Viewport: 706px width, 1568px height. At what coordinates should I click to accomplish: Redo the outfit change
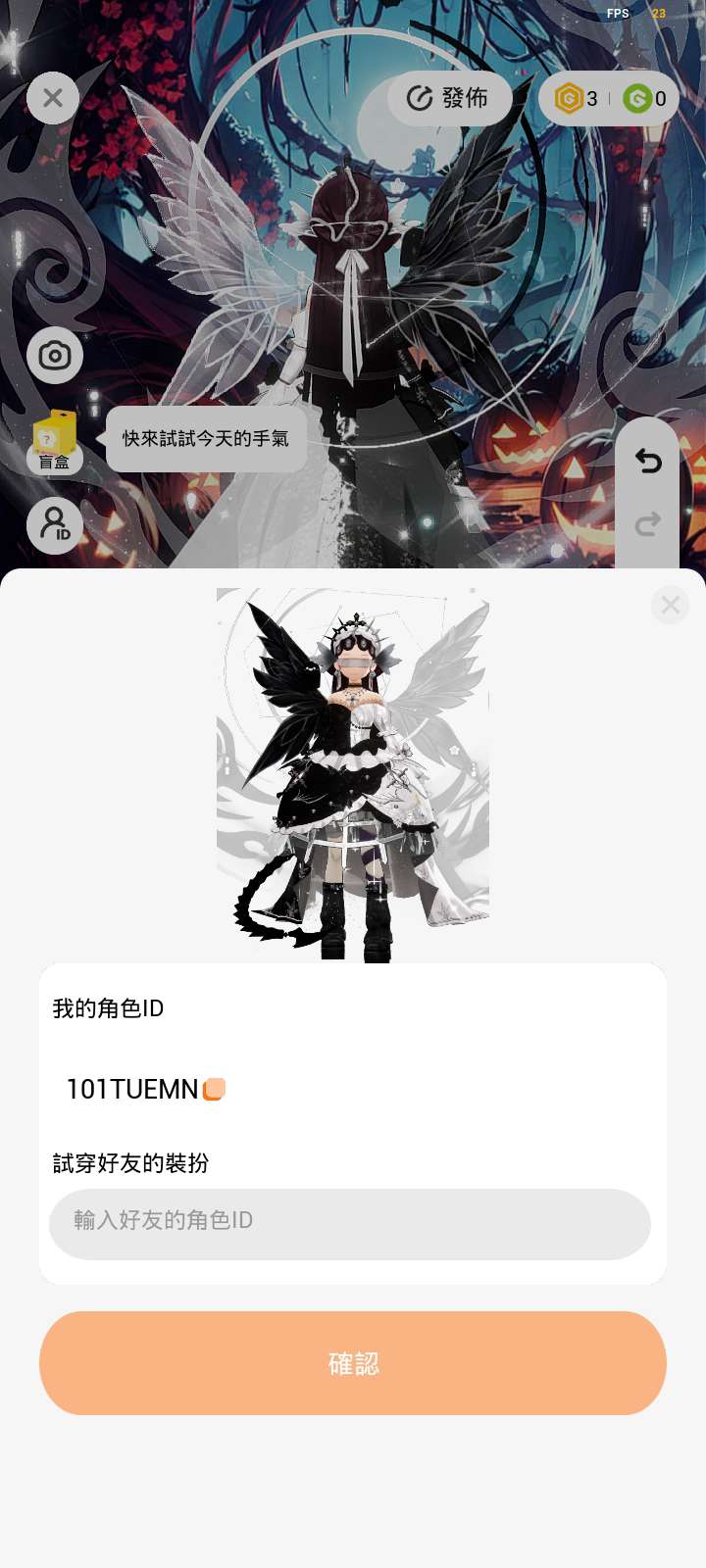648,525
